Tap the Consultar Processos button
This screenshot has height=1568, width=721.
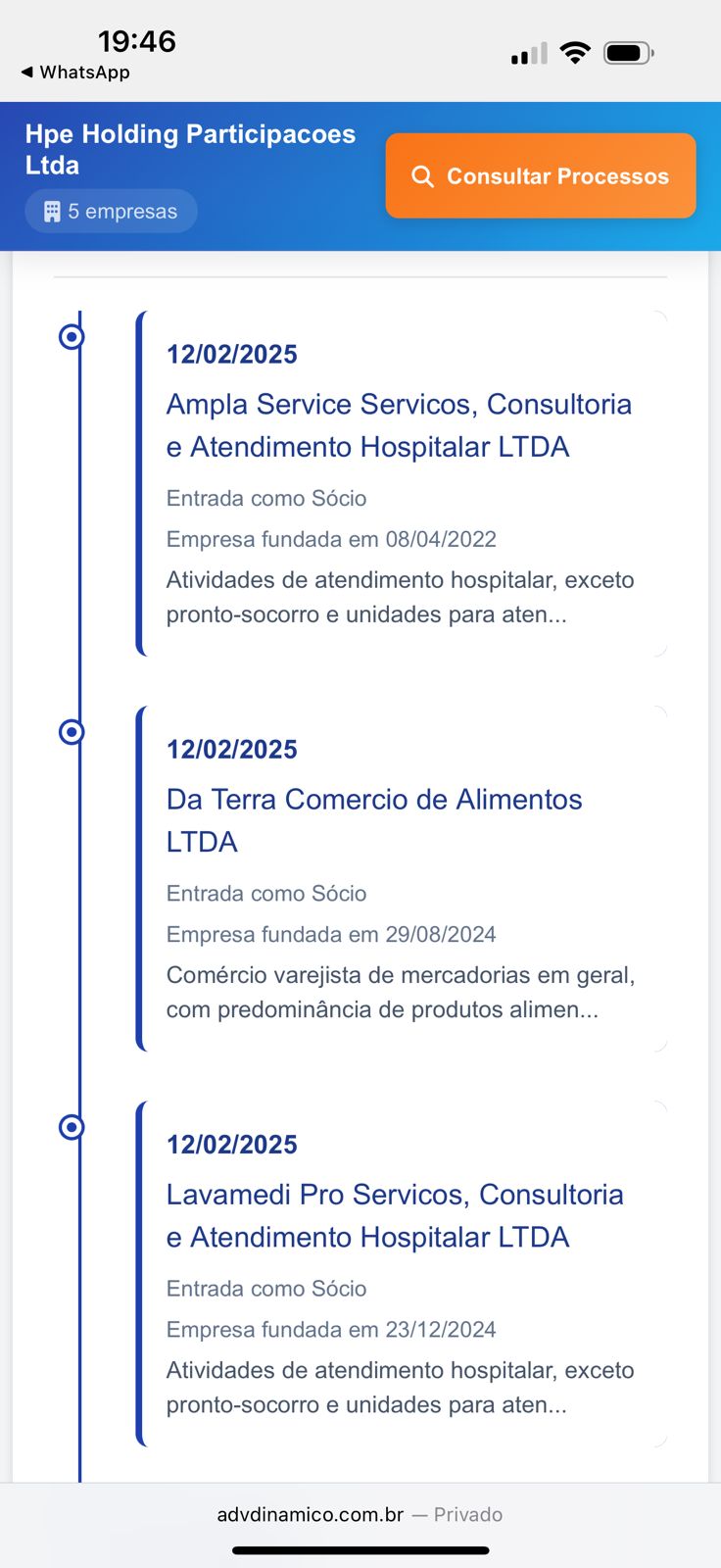pos(541,176)
